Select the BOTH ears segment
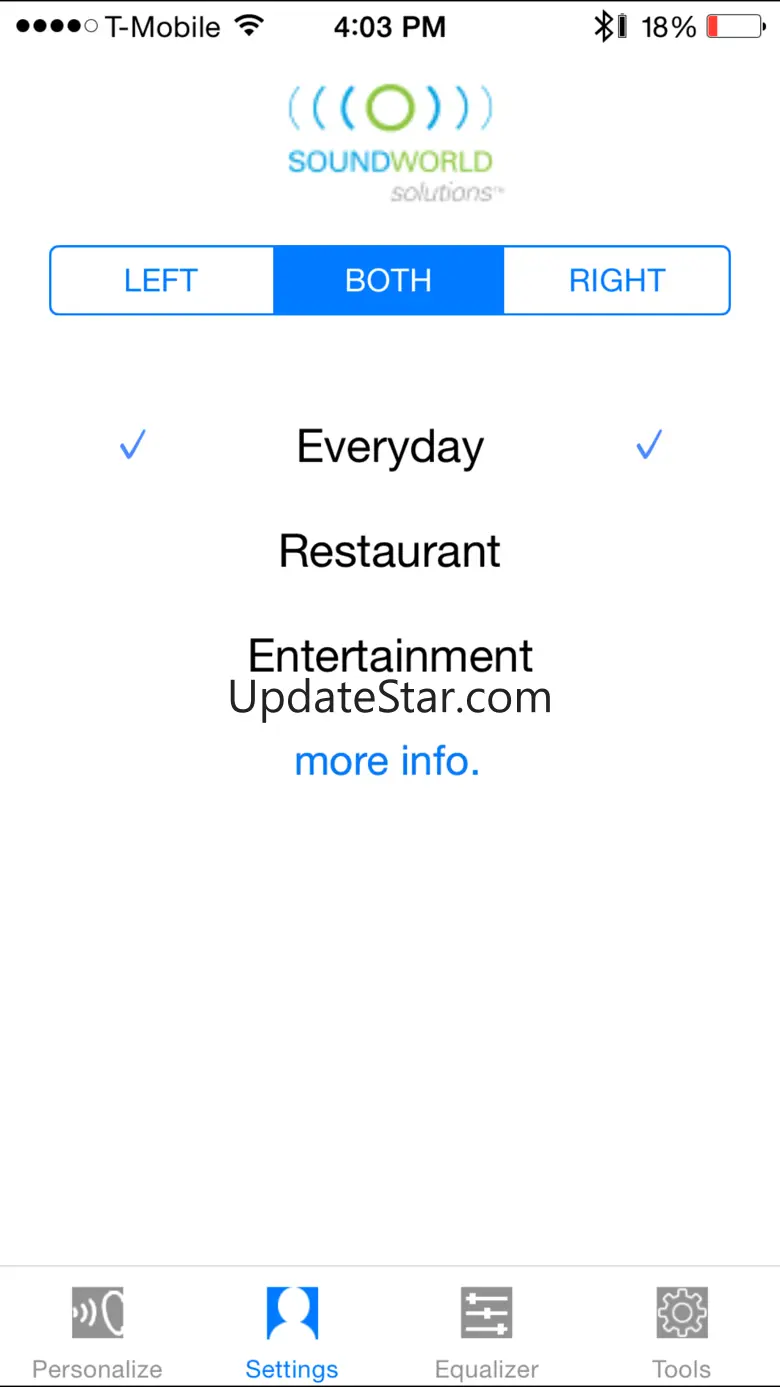 (388, 280)
